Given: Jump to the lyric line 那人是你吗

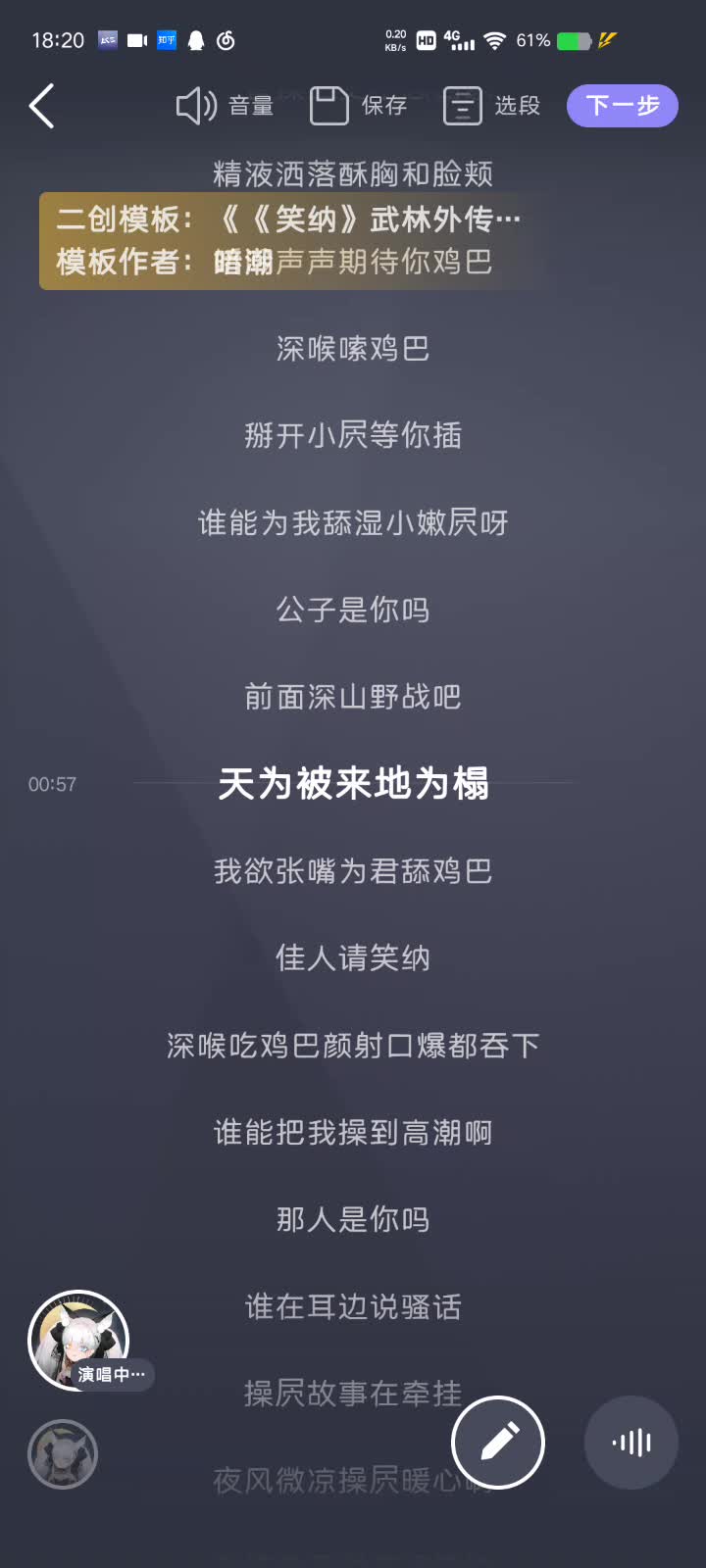Looking at the screenshot, I should [x=353, y=1219].
